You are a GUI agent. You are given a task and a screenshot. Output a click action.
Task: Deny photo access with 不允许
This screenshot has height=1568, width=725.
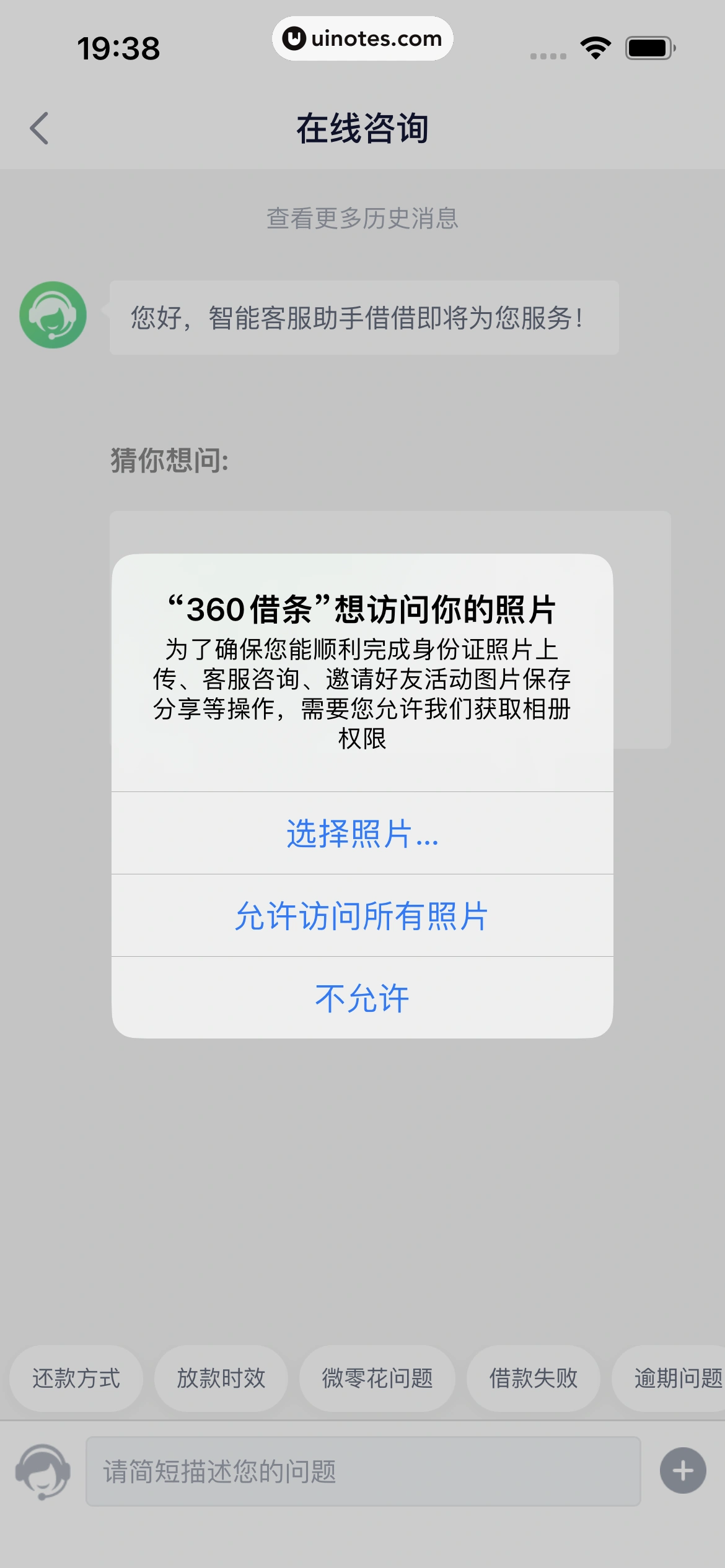coord(362,998)
